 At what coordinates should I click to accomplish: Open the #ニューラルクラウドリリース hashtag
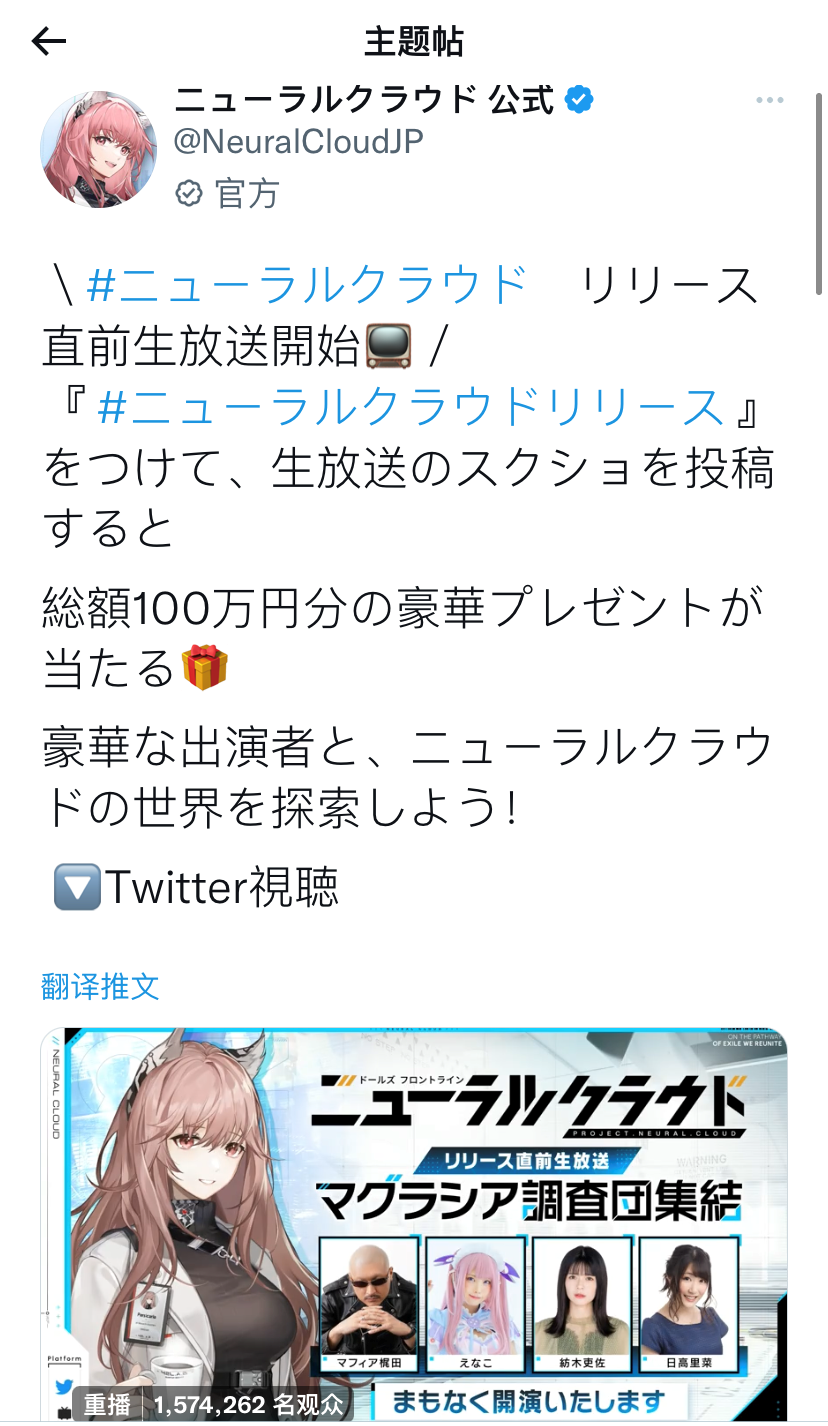point(411,408)
